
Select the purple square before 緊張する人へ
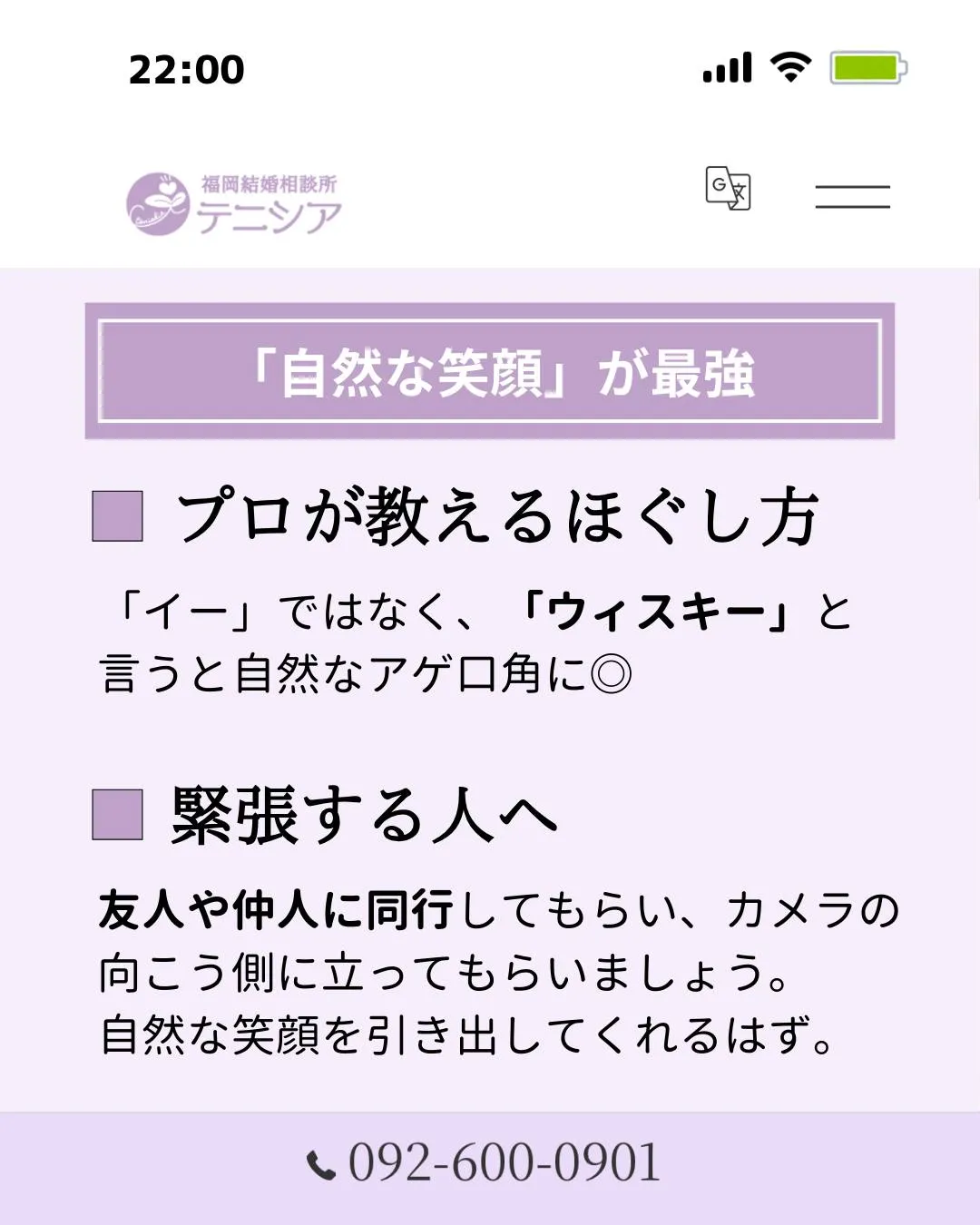pos(118,816)
